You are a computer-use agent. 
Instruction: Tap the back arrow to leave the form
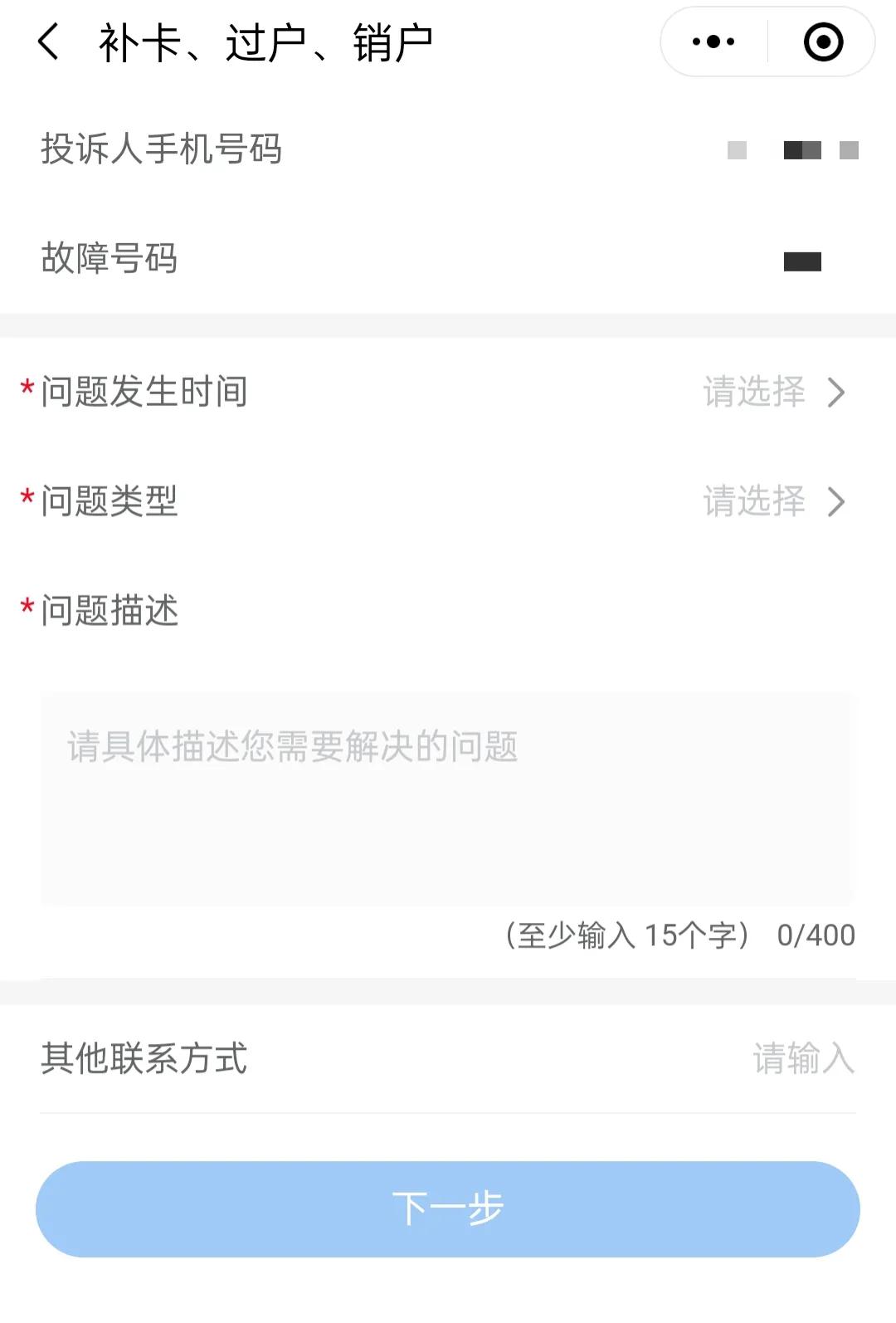point(50,43)
